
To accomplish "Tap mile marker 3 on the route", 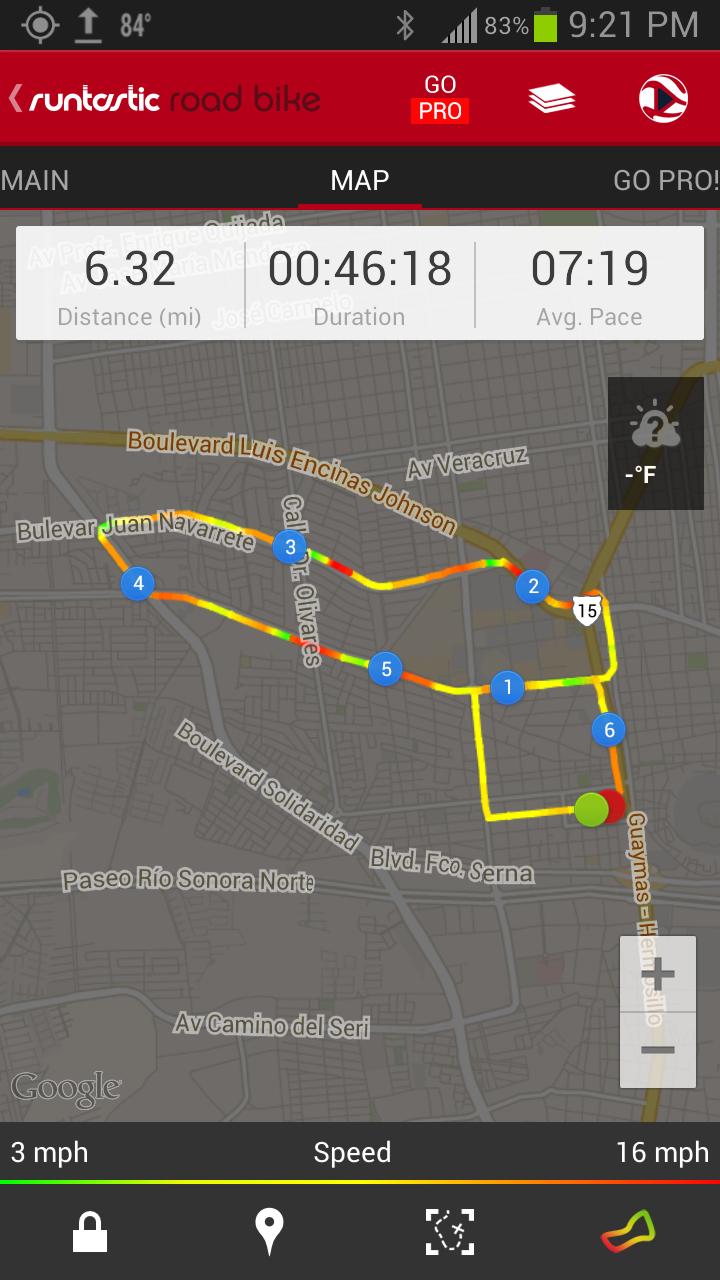I will point(291,546).
